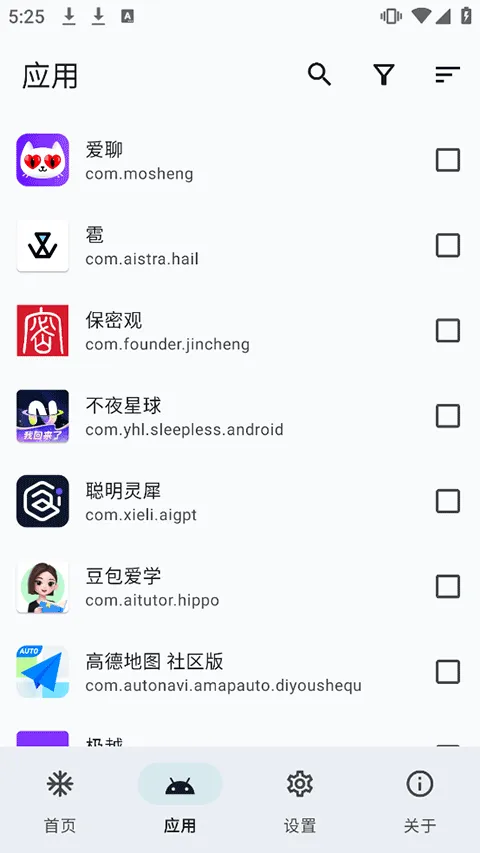The width and height of the screenshot is (480, 853).
Task: Select the 应用 bottom tab
Action: 180,800
